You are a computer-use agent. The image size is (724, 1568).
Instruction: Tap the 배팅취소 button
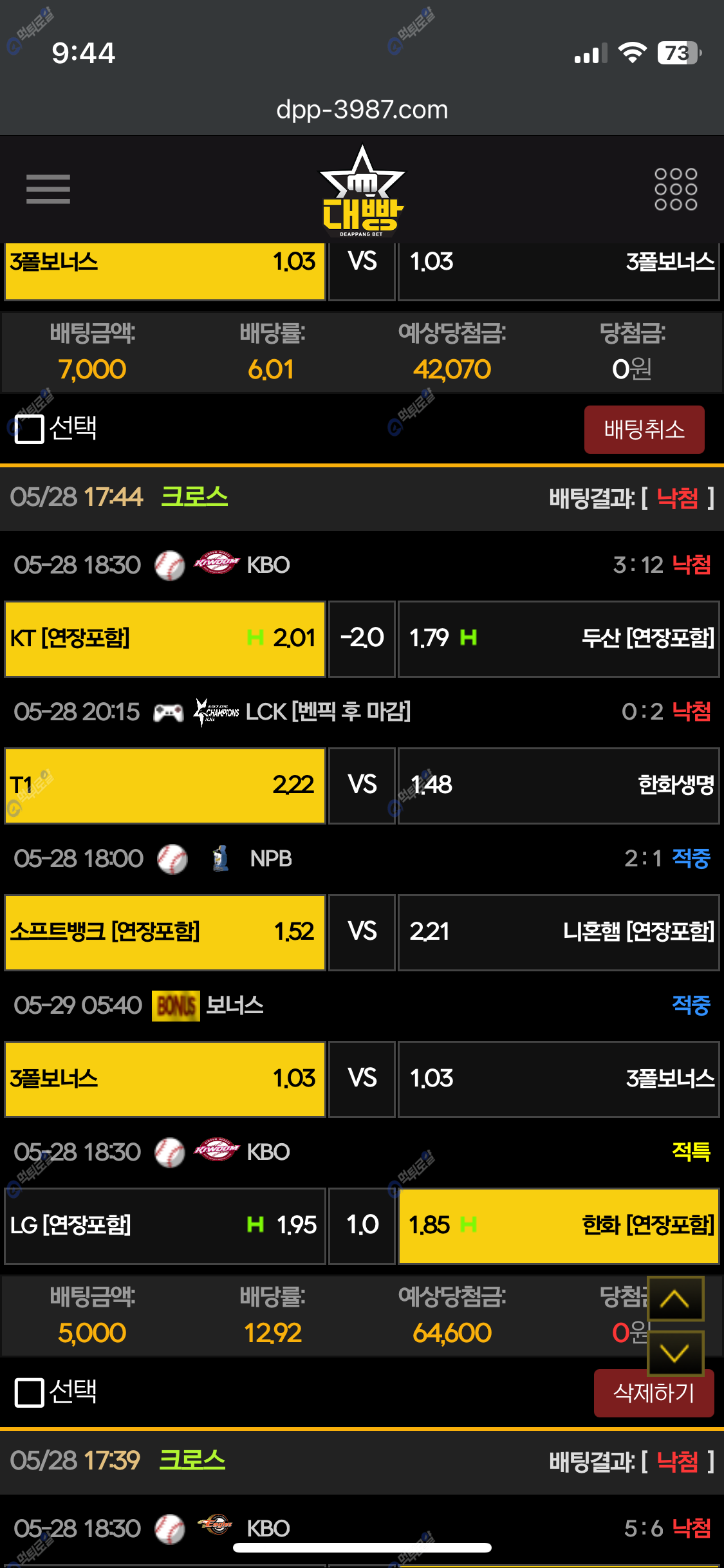[644, 429]
